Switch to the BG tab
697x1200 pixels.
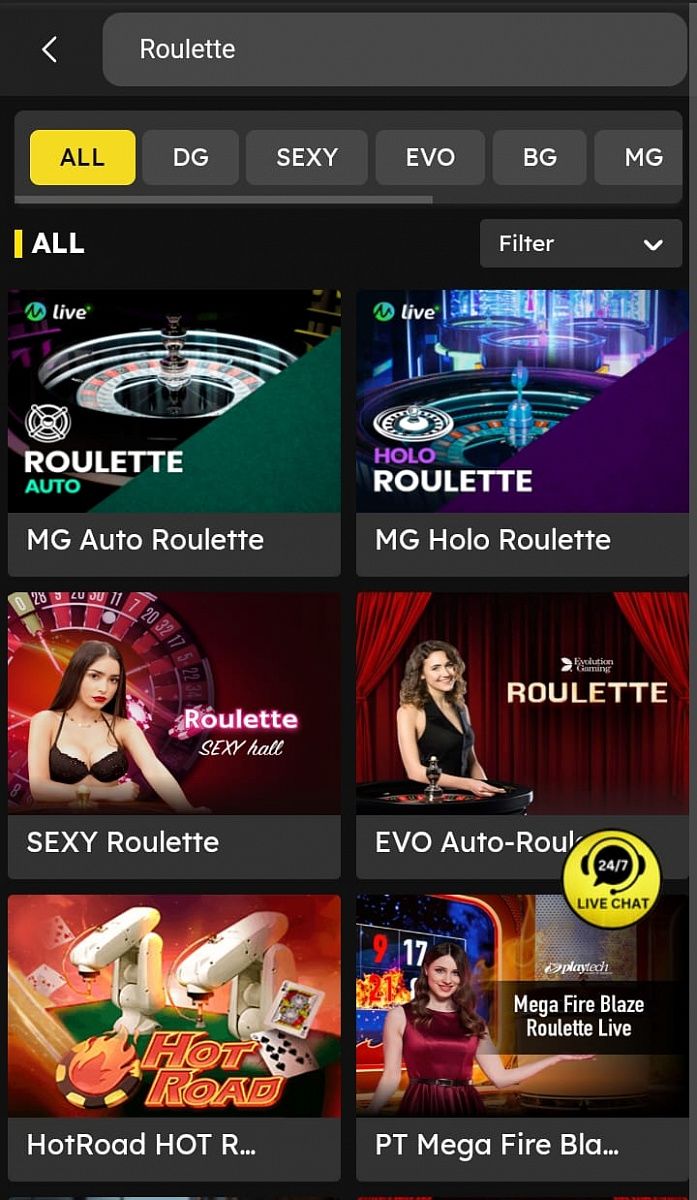(x=539, y=157)
